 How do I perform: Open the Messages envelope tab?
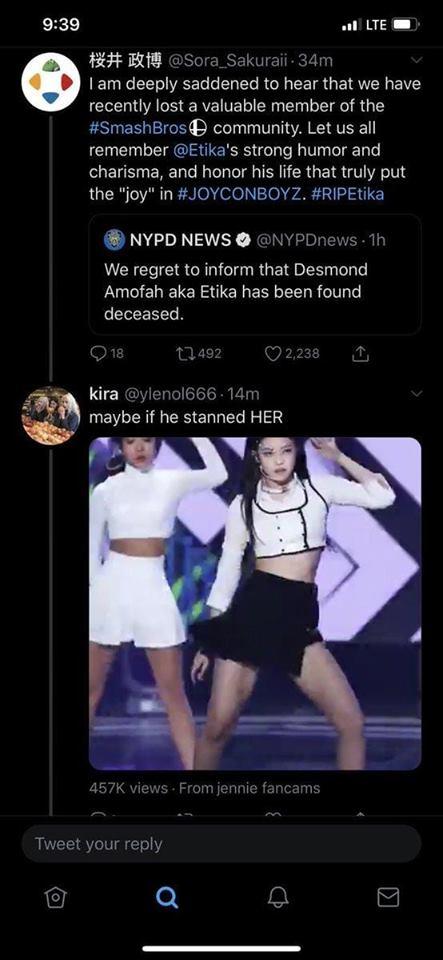point(388,898)
